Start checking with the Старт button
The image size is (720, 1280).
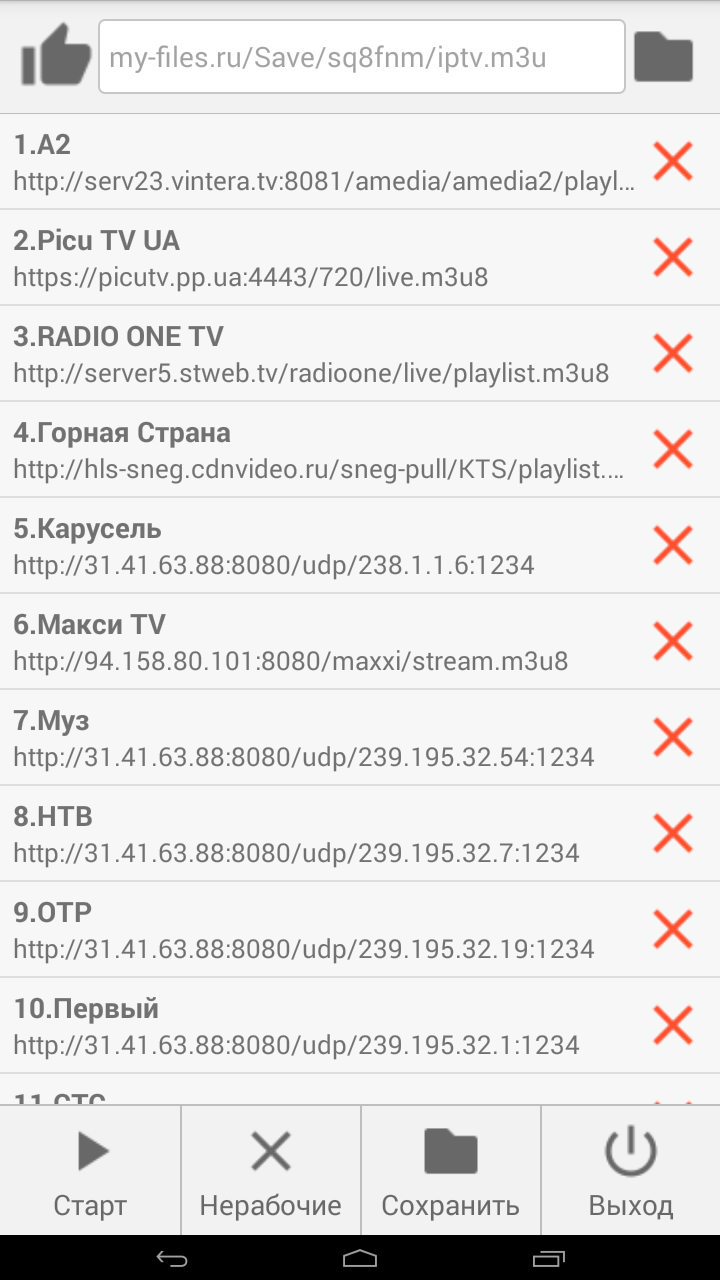tap(90, 1170)
